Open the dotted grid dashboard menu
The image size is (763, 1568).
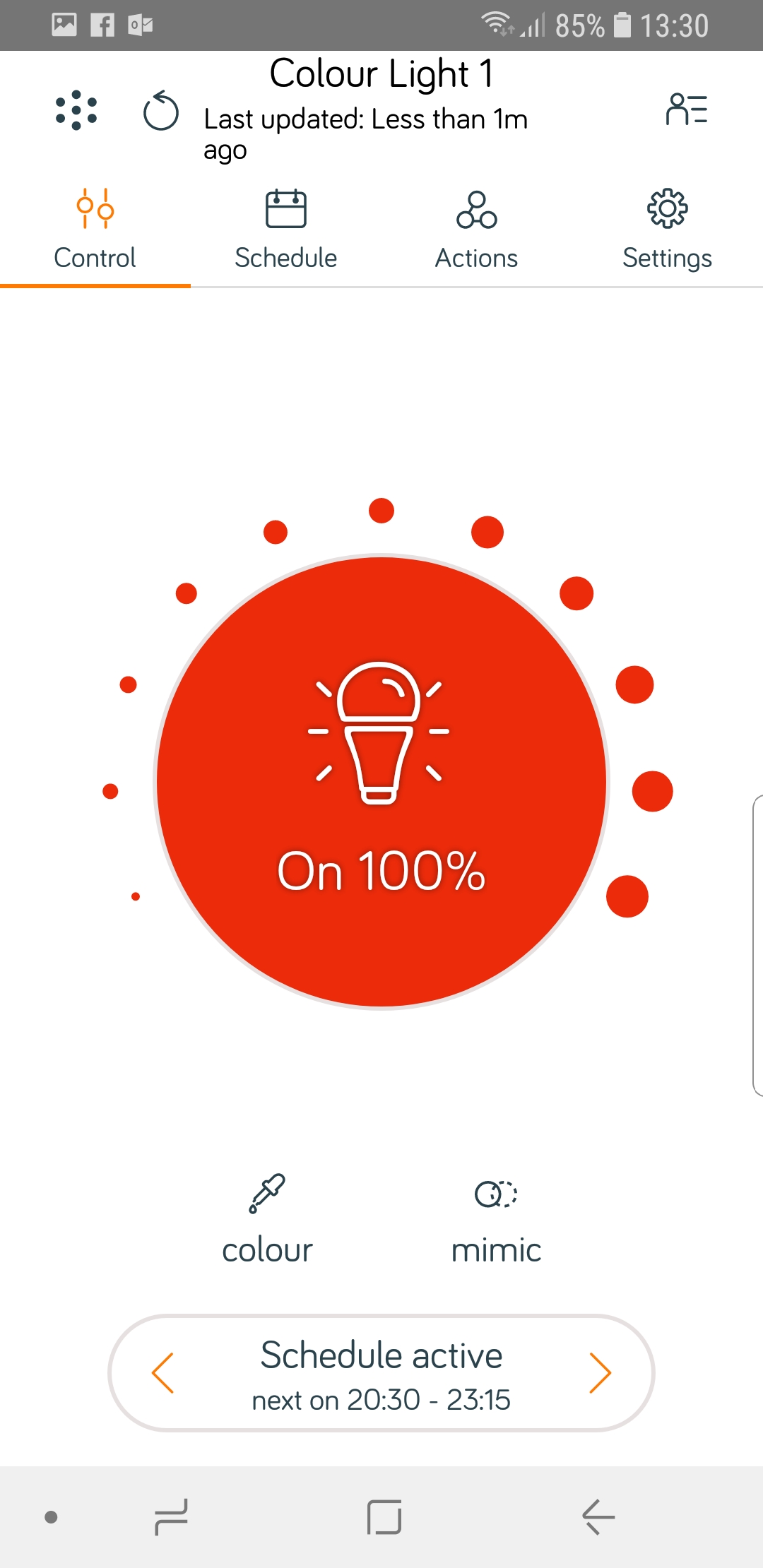coord(76,111)
